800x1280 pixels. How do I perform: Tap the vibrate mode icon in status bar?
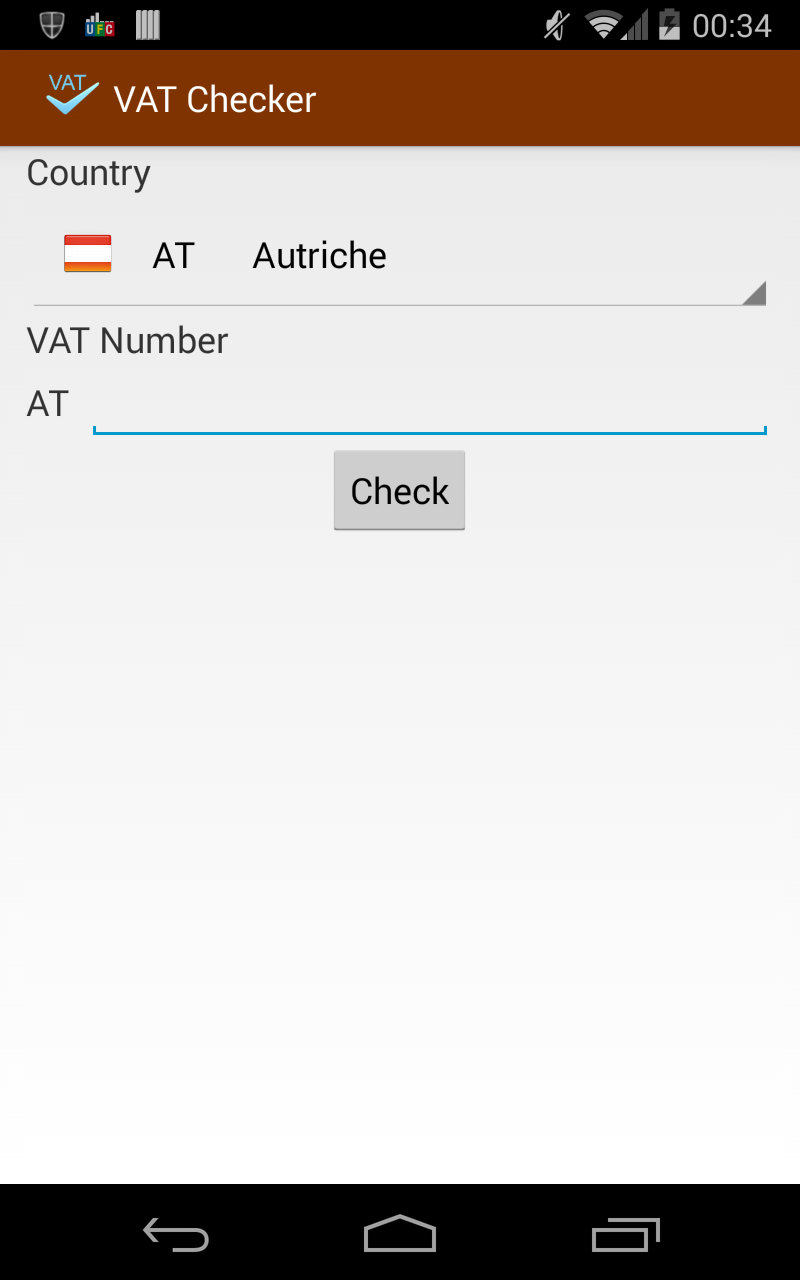click(556, 25)
